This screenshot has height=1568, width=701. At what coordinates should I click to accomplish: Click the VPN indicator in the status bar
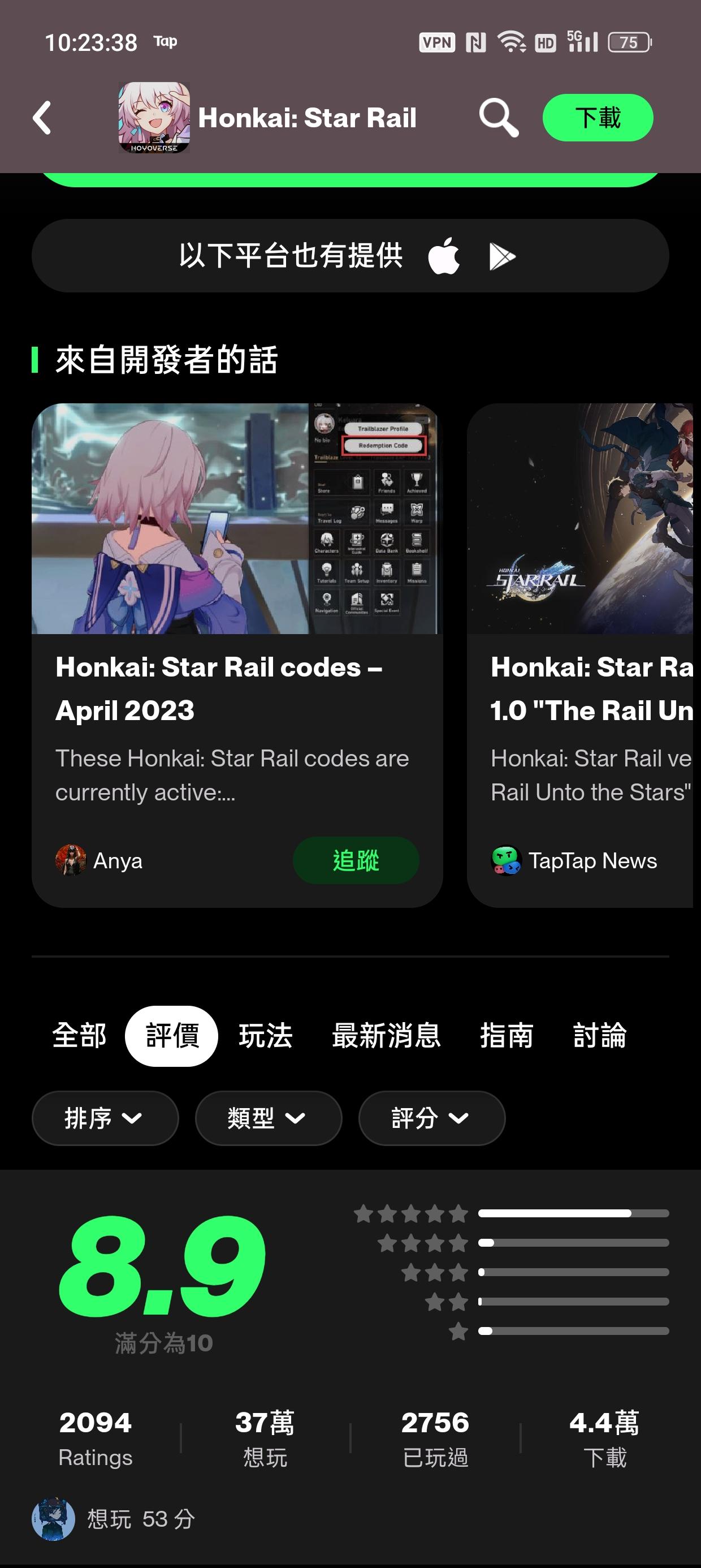coord(438,42)
